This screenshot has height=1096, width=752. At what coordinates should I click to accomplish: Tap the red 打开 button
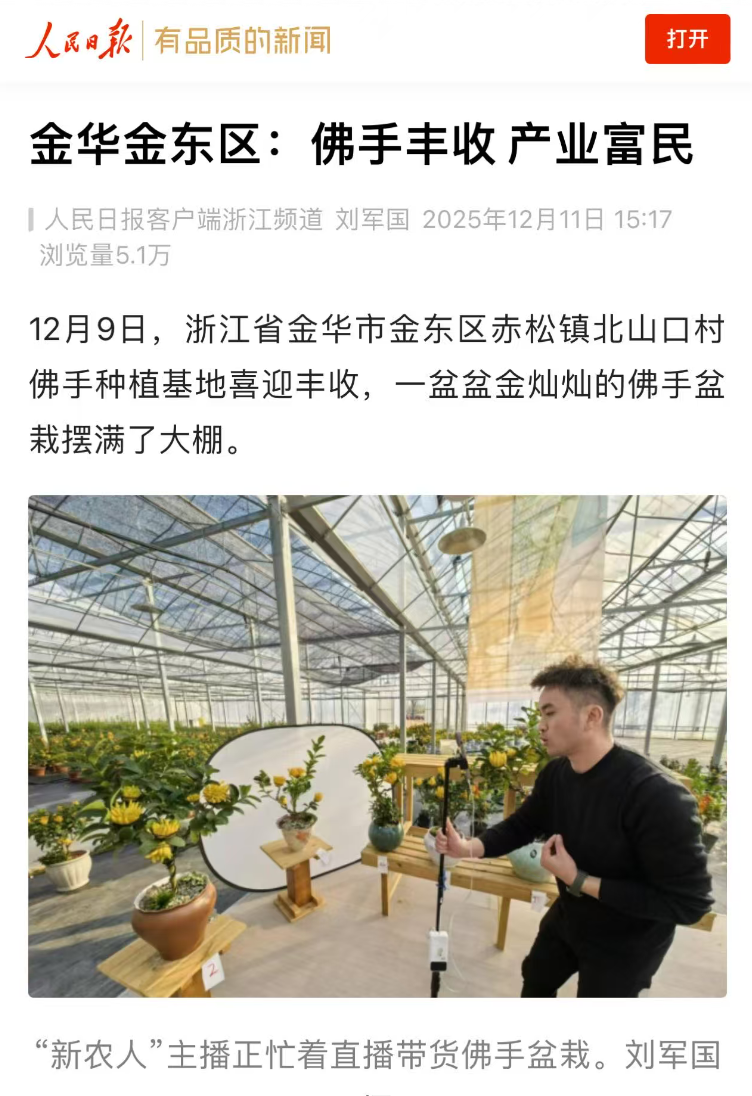(x=687, y=39)
